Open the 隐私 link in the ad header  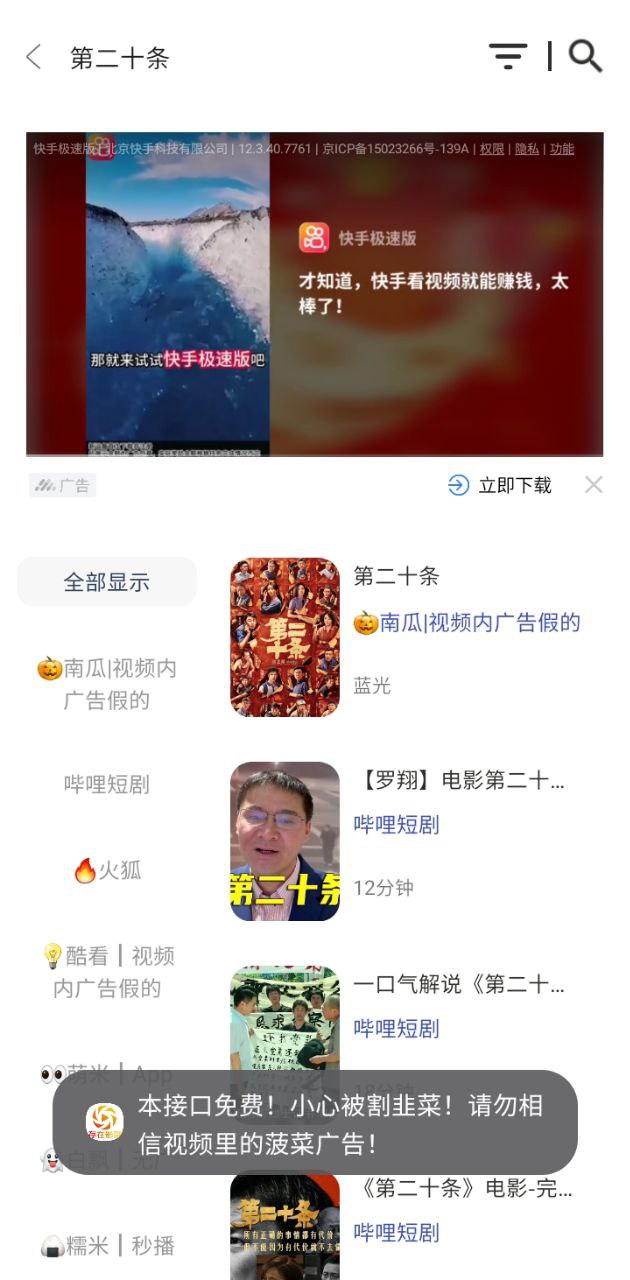(x=527, y=149)
